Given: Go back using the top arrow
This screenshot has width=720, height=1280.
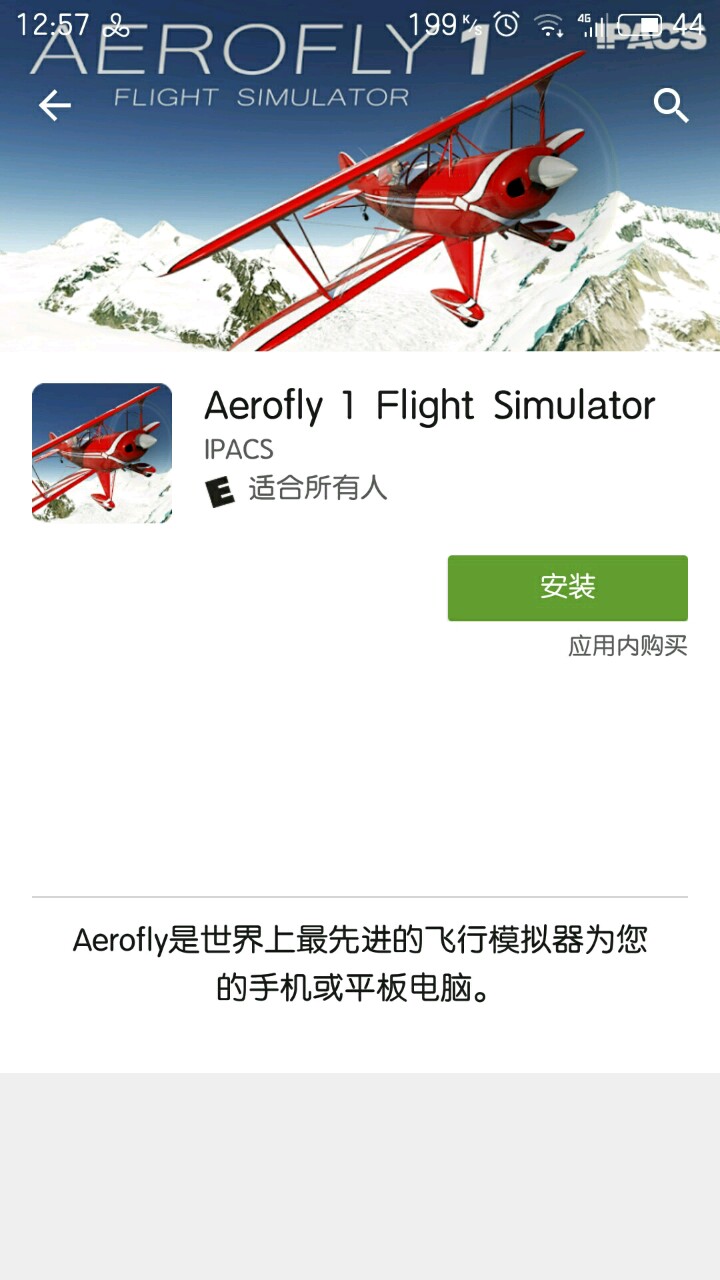Looking at the screenshot, I should pos(55,105).
